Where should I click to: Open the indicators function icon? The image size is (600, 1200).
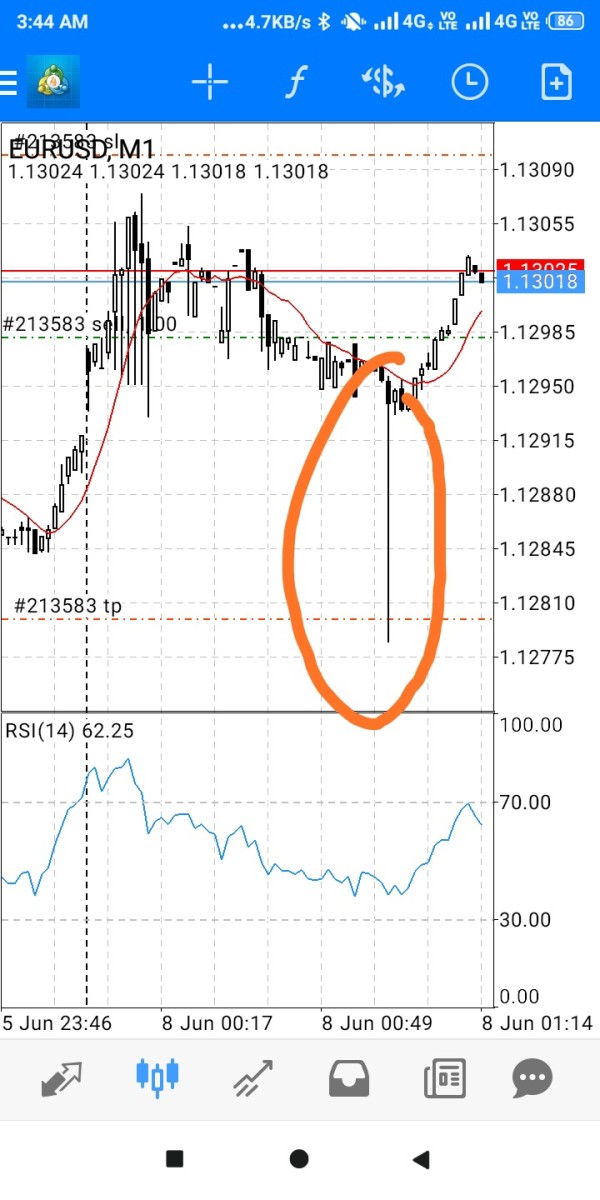point(294,83)
